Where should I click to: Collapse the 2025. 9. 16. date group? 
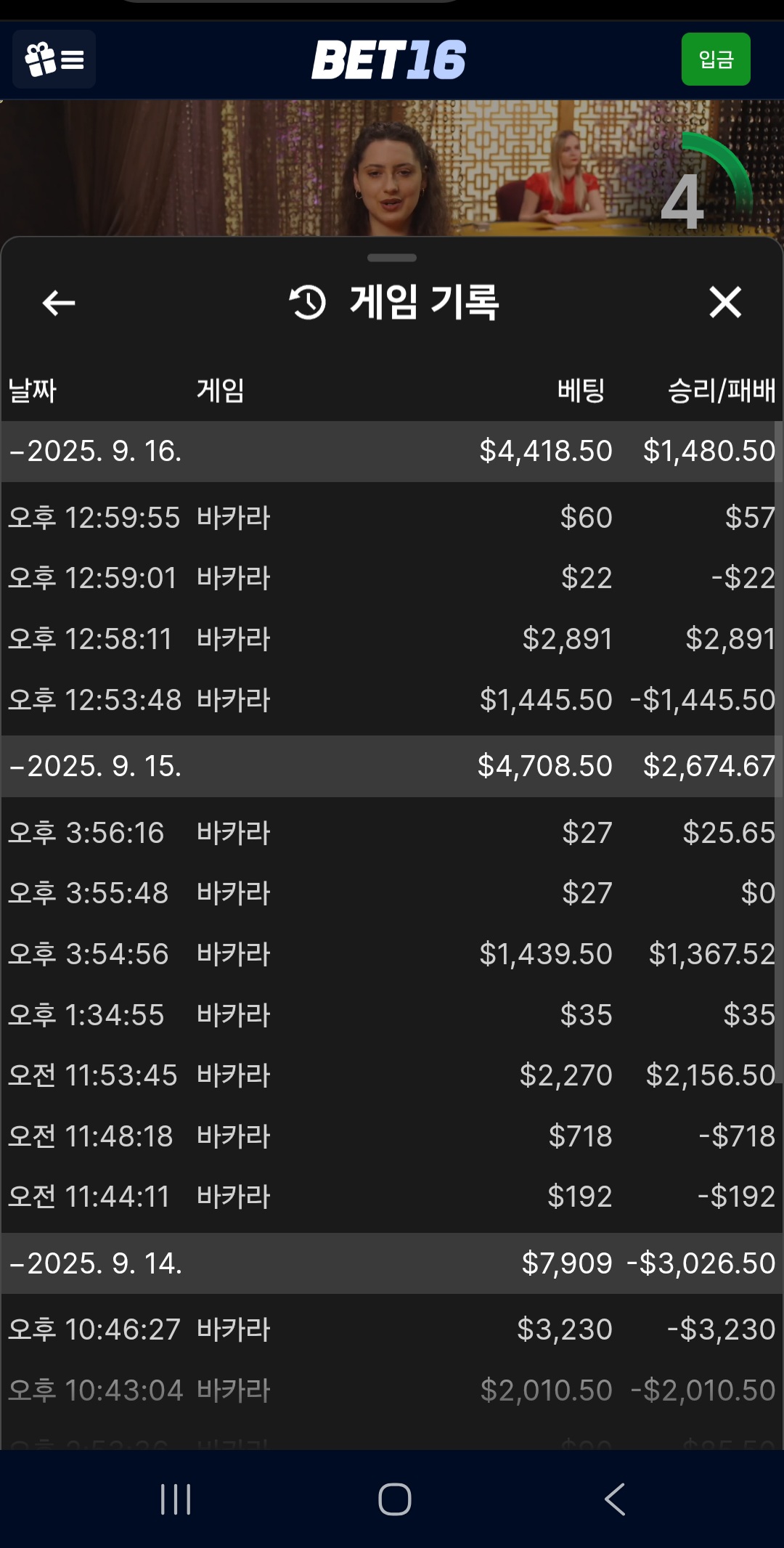[x=392, y=451]
